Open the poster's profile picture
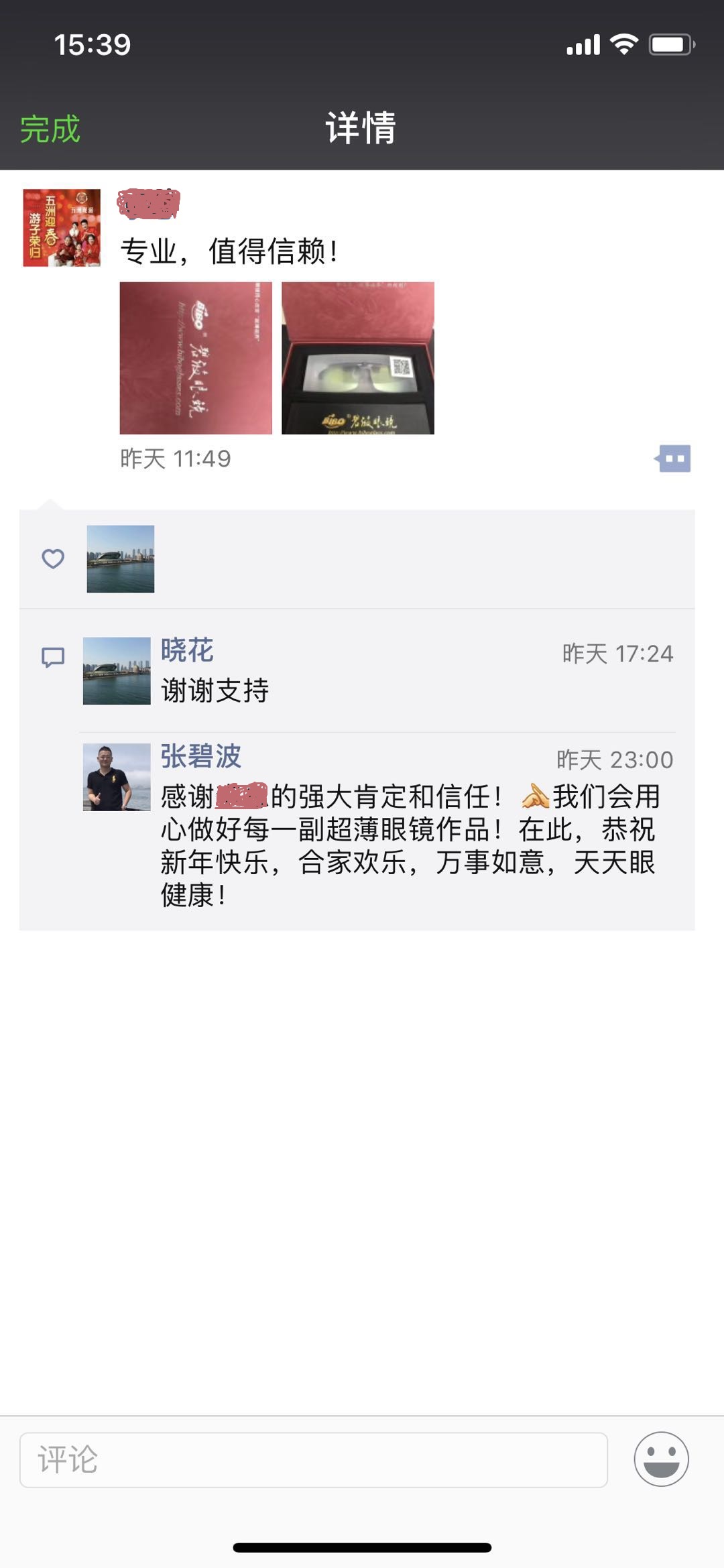Screen dimensions: 724x1568 [x=62, y=228]
